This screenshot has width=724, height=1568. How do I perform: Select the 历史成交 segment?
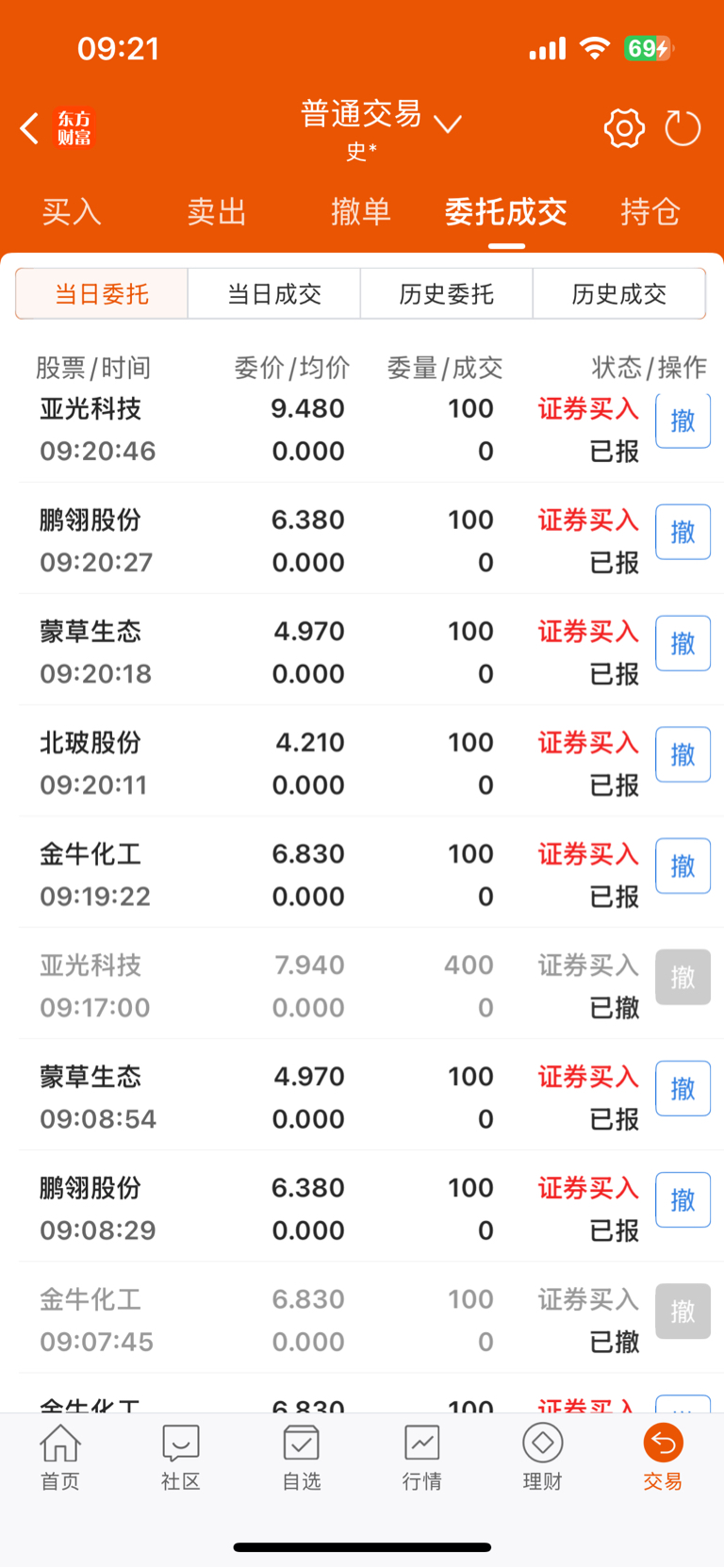[619, 294]
